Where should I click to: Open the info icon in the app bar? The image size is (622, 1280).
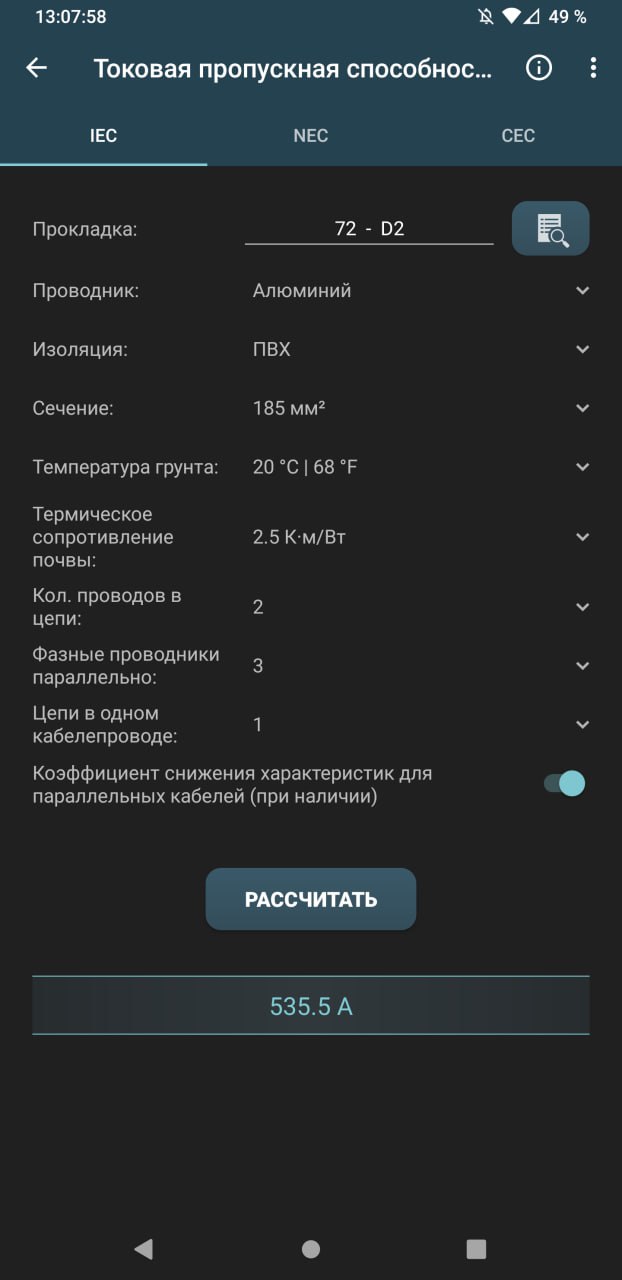(x=539, y=68)
